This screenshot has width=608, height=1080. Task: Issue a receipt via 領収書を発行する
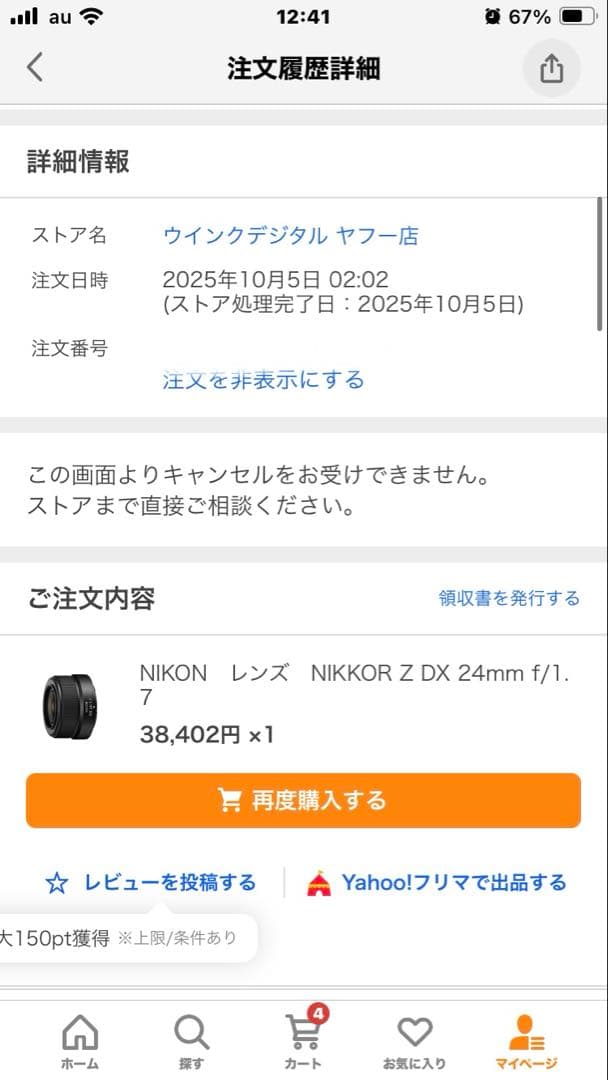point(509,598)
